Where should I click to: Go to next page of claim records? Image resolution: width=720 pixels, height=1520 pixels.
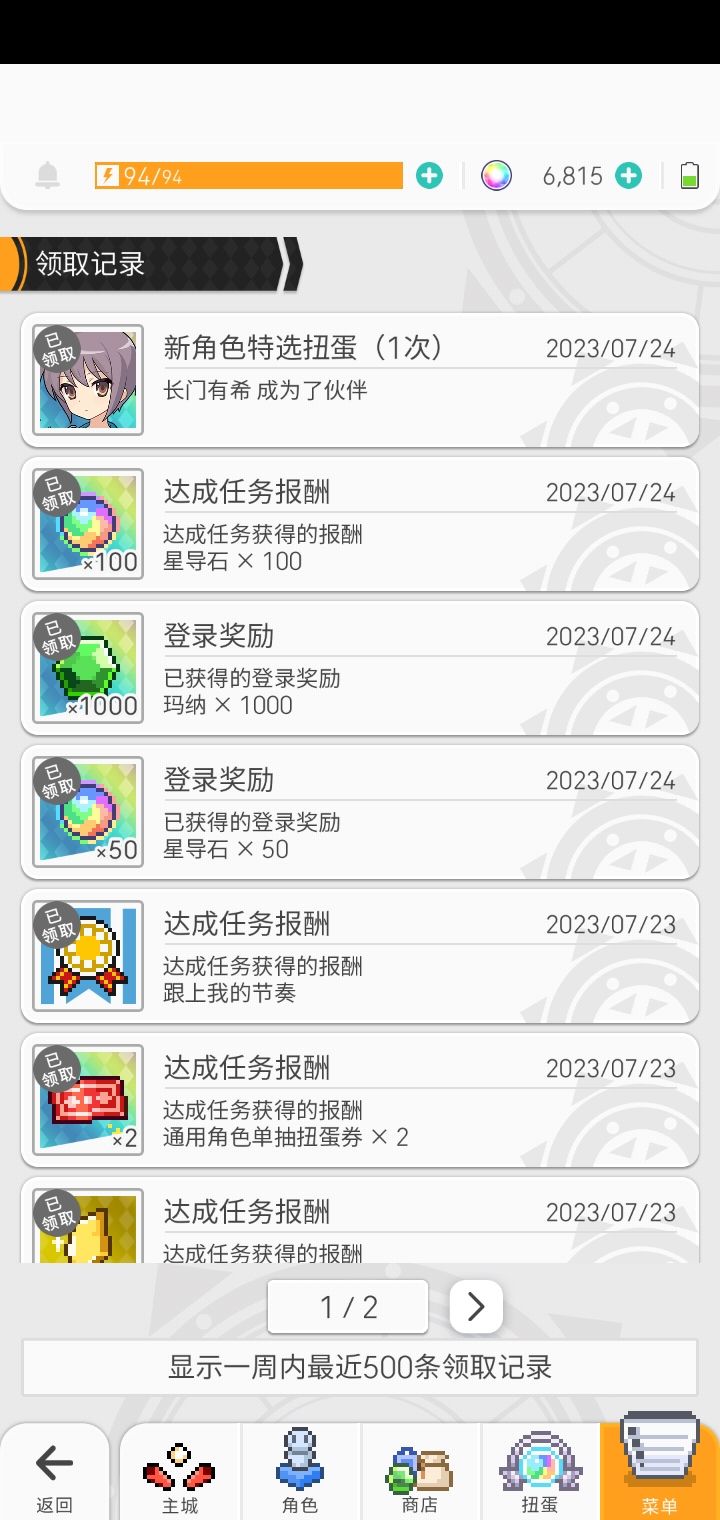tap(476, 1306)
